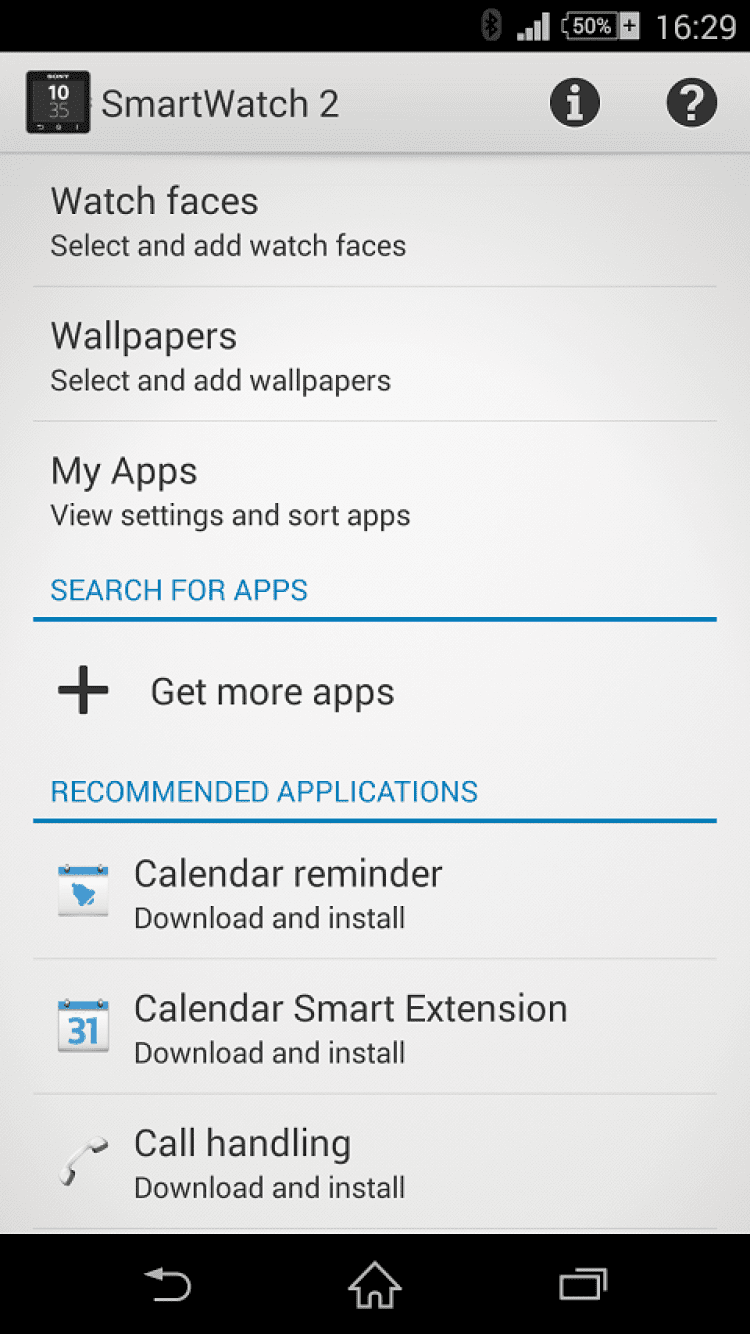Open recent apps from the navigation bar
This screenshot has height=1334, width=750.
(x=582, y=1285)
